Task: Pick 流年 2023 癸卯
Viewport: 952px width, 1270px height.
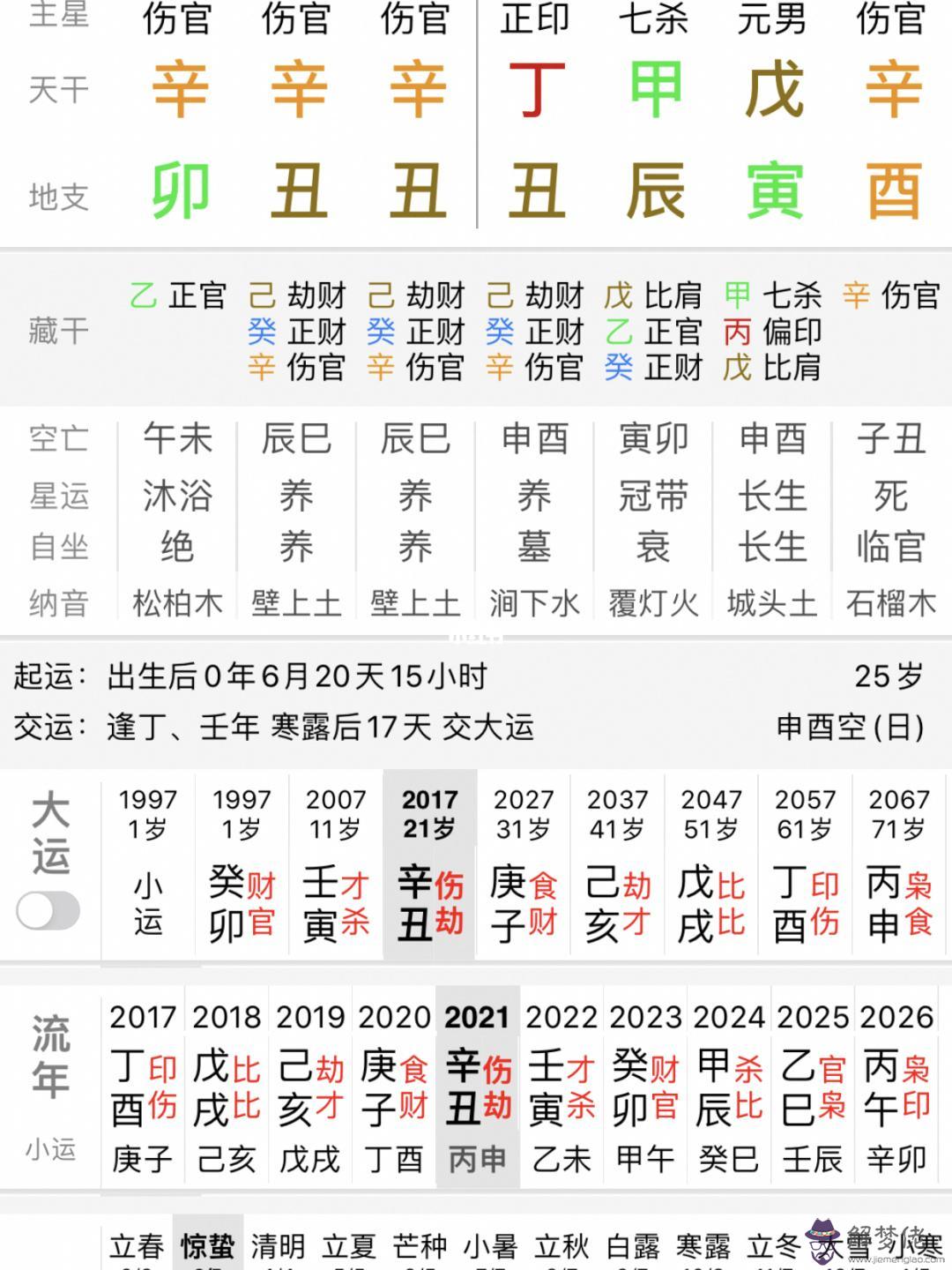Action: point(645,1085)
